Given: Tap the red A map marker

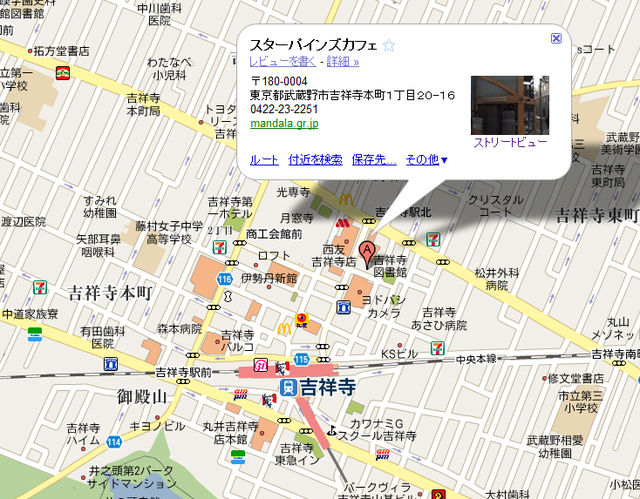Looking at the screenshot, I should 366,250.
